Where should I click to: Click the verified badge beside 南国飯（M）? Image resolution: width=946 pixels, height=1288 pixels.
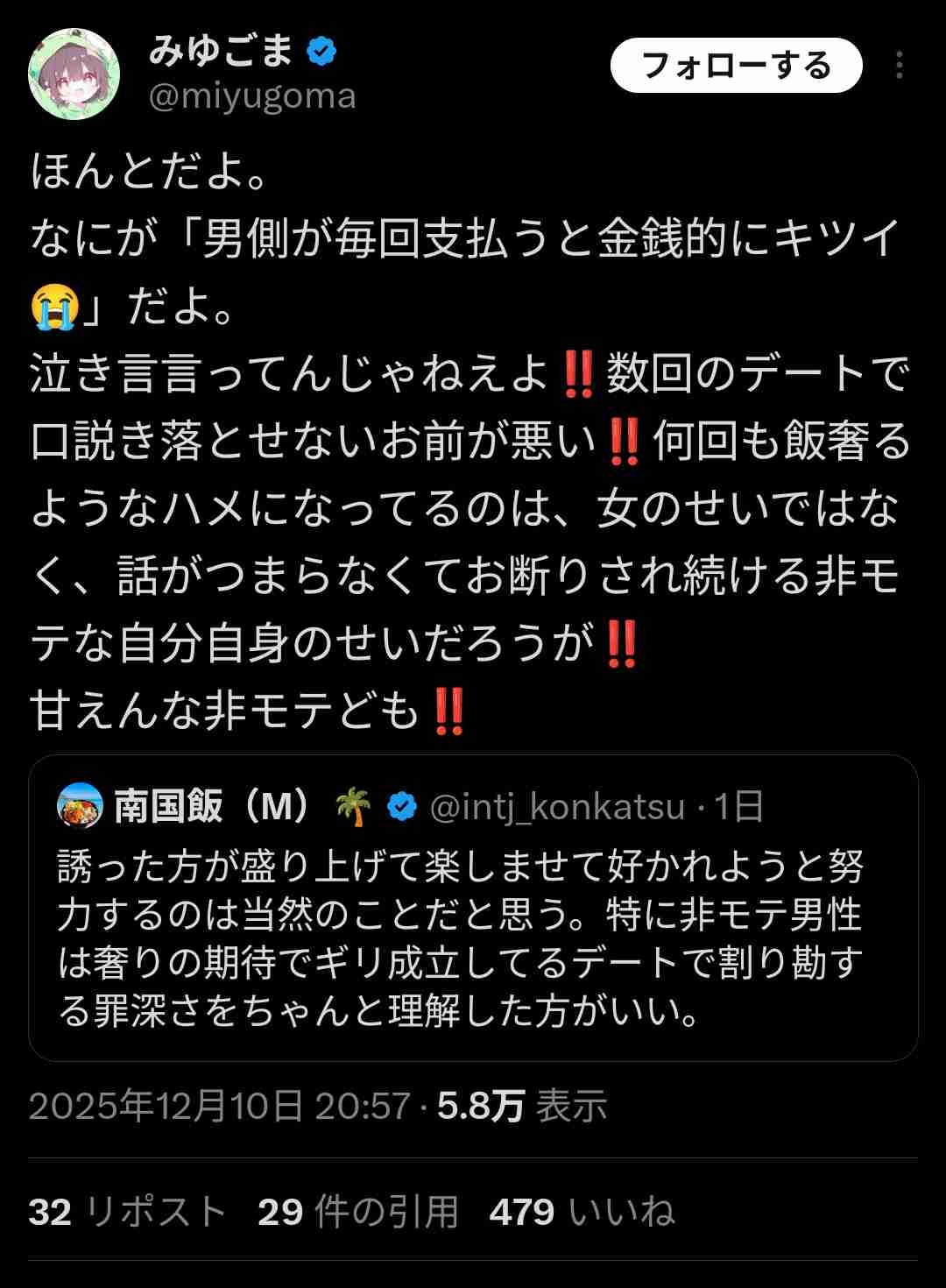[x=402, y=804]
